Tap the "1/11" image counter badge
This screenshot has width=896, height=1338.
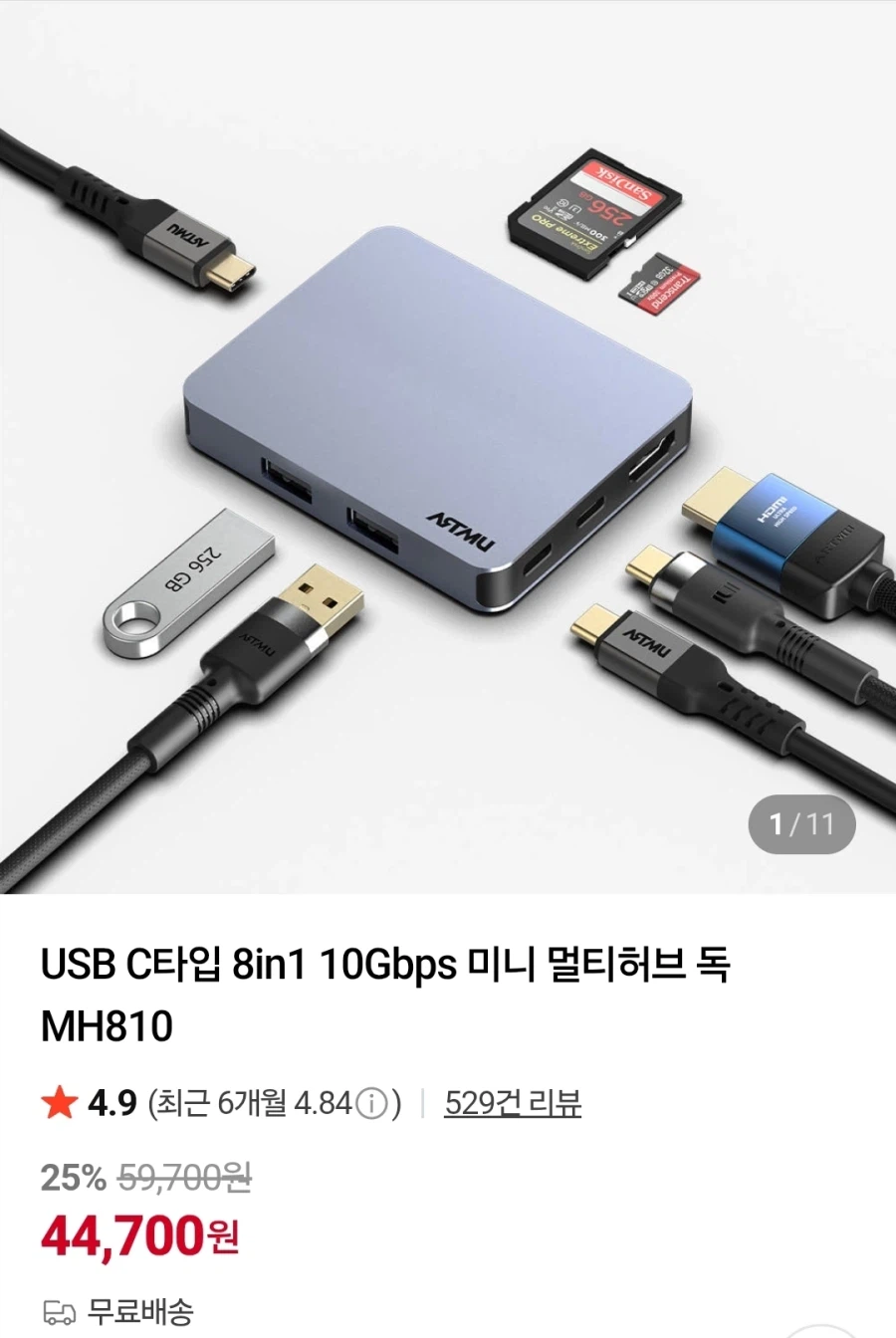pyautogui.click(x=801, y=824)
